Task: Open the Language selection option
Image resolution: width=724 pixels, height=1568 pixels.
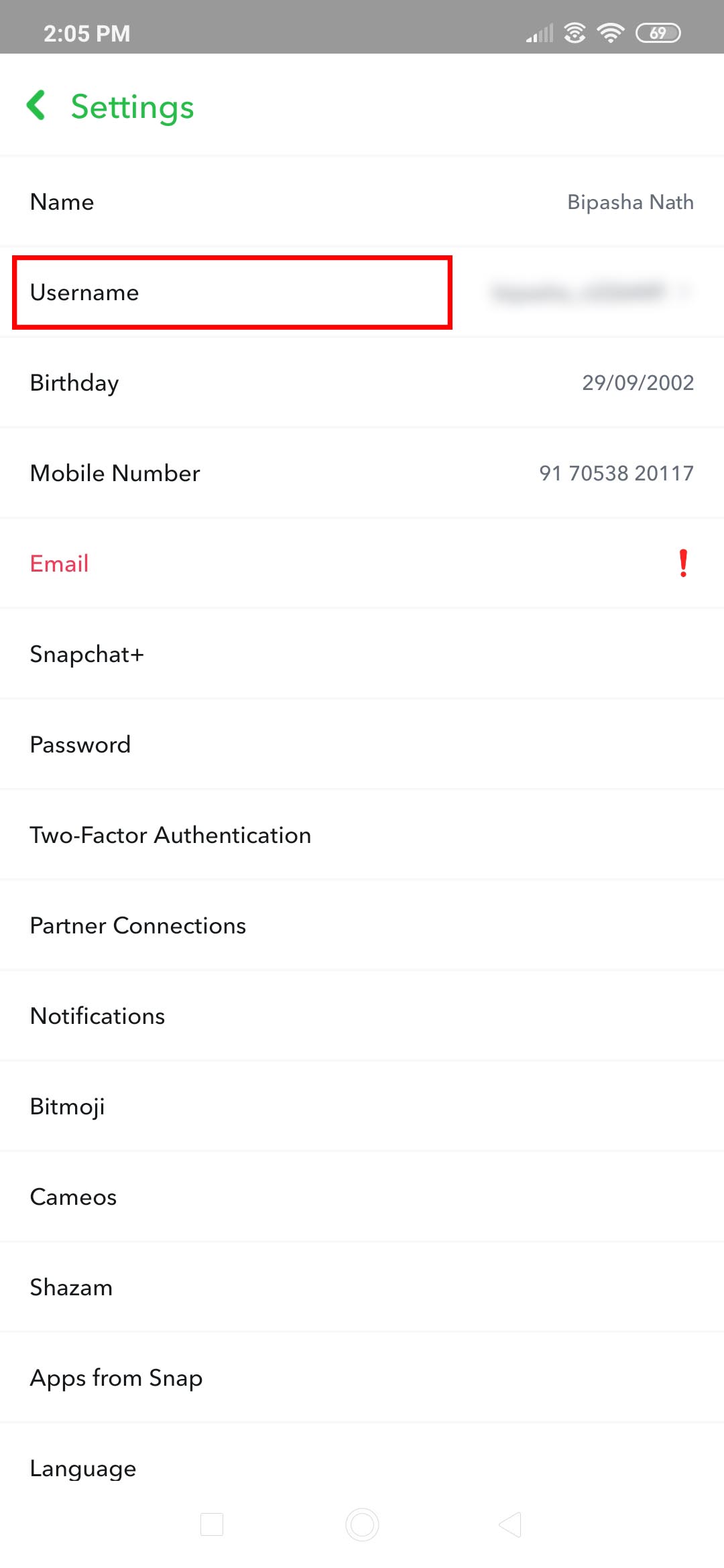Action: [362, 1468]
